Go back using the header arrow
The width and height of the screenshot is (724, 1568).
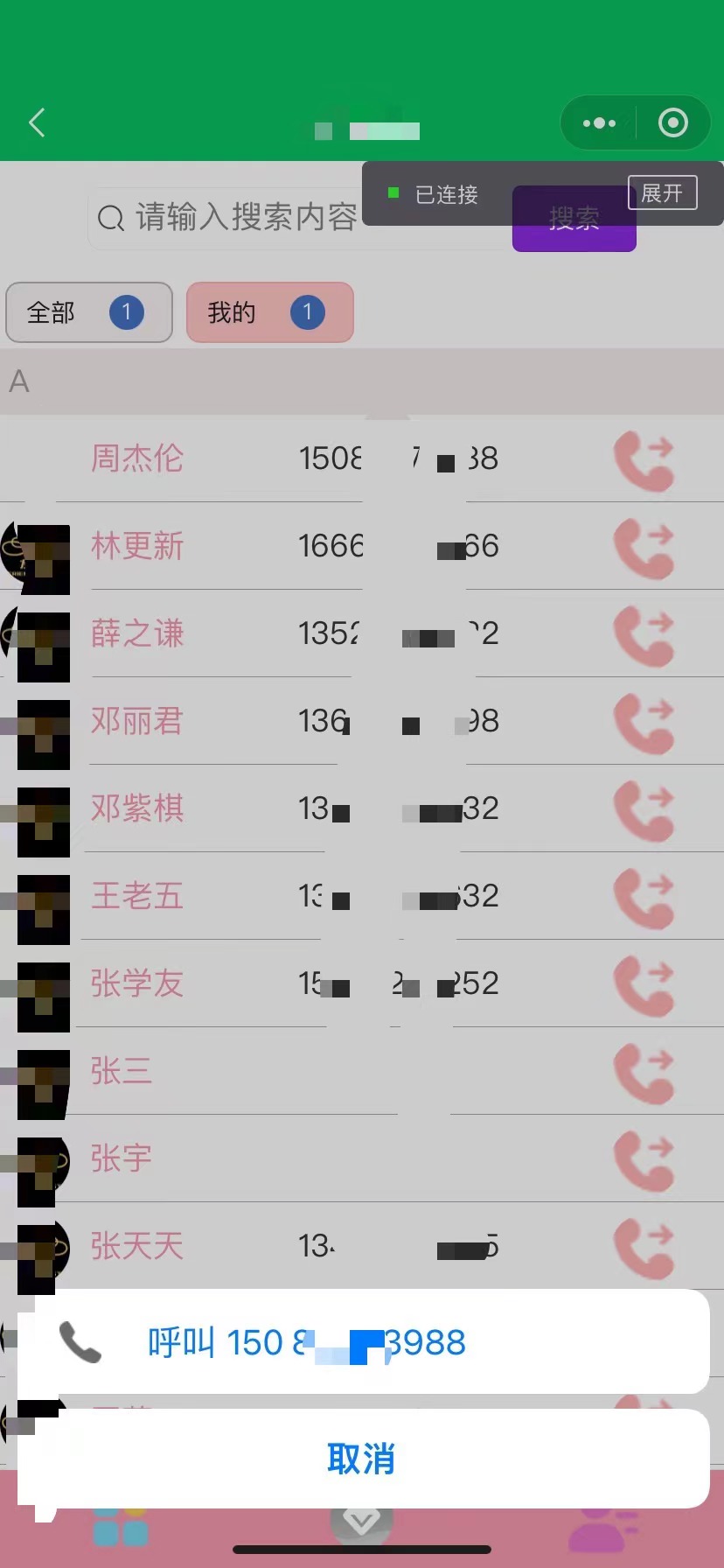coord(37,122)
